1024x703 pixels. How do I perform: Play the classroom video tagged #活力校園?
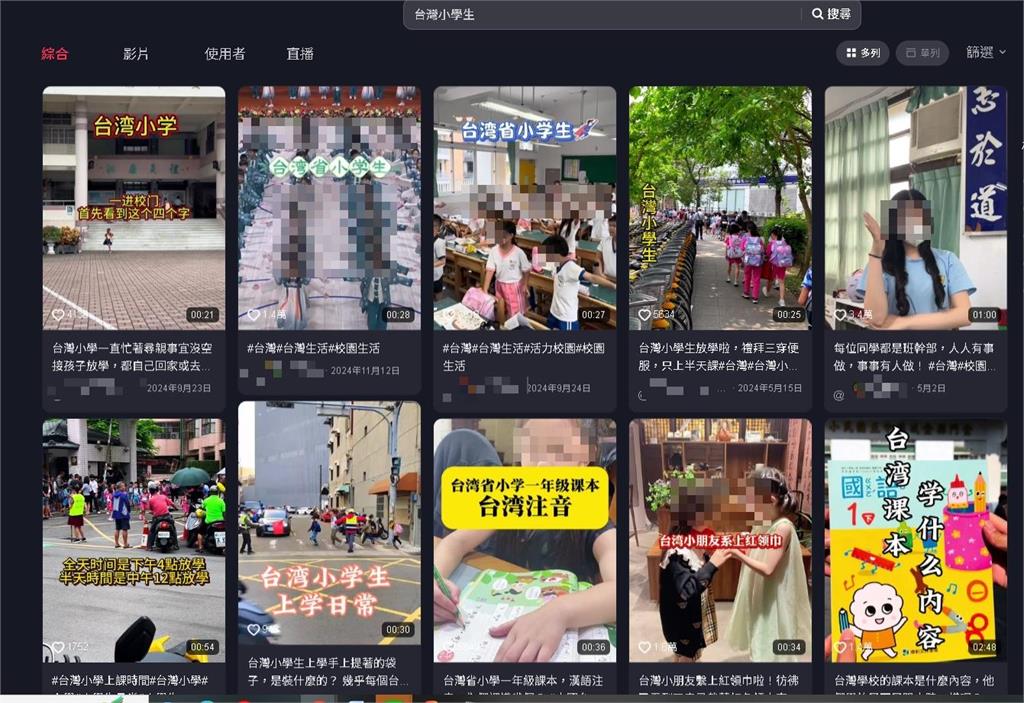click(x=525, y=208)
